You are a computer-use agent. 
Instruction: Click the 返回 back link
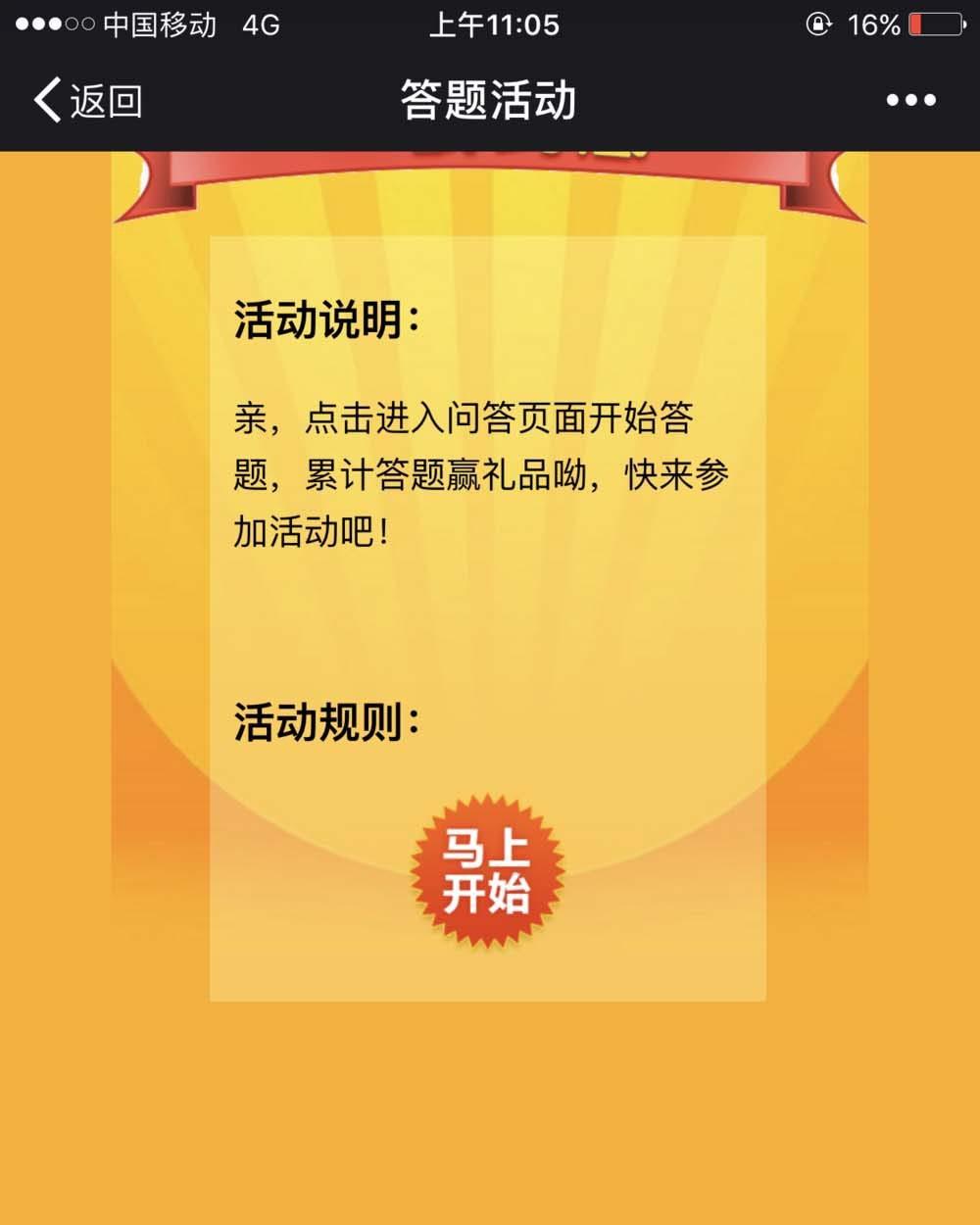coord(103,97)
